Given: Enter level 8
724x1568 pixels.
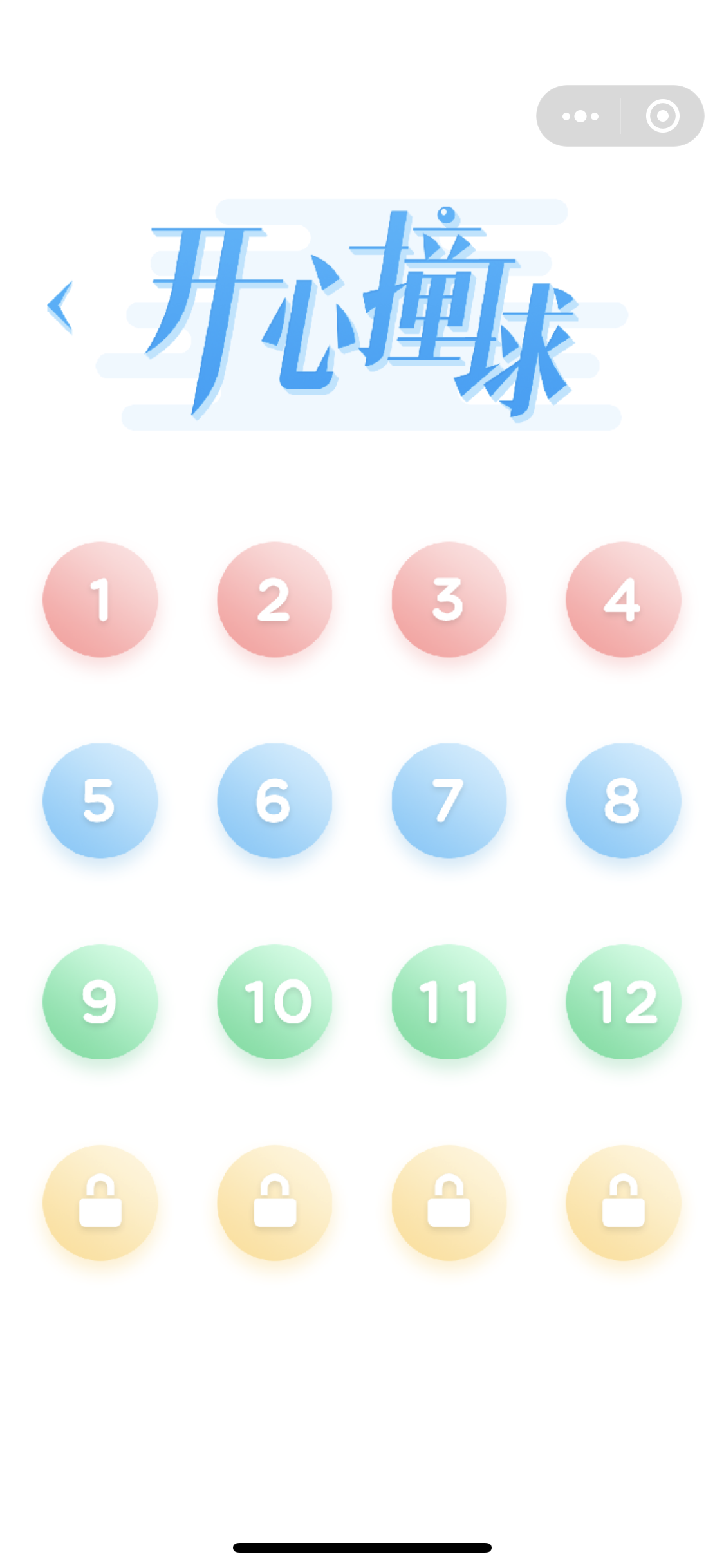Looking at the screenshot, I should tap(623, 800).
